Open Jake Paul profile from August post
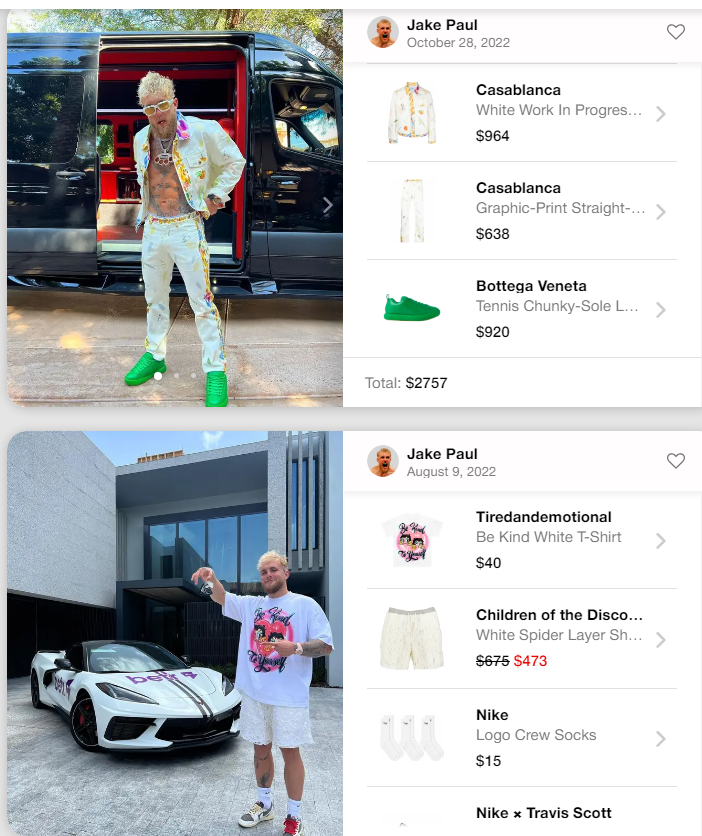This screenshot has height=836, width=702. coord(441,454)
